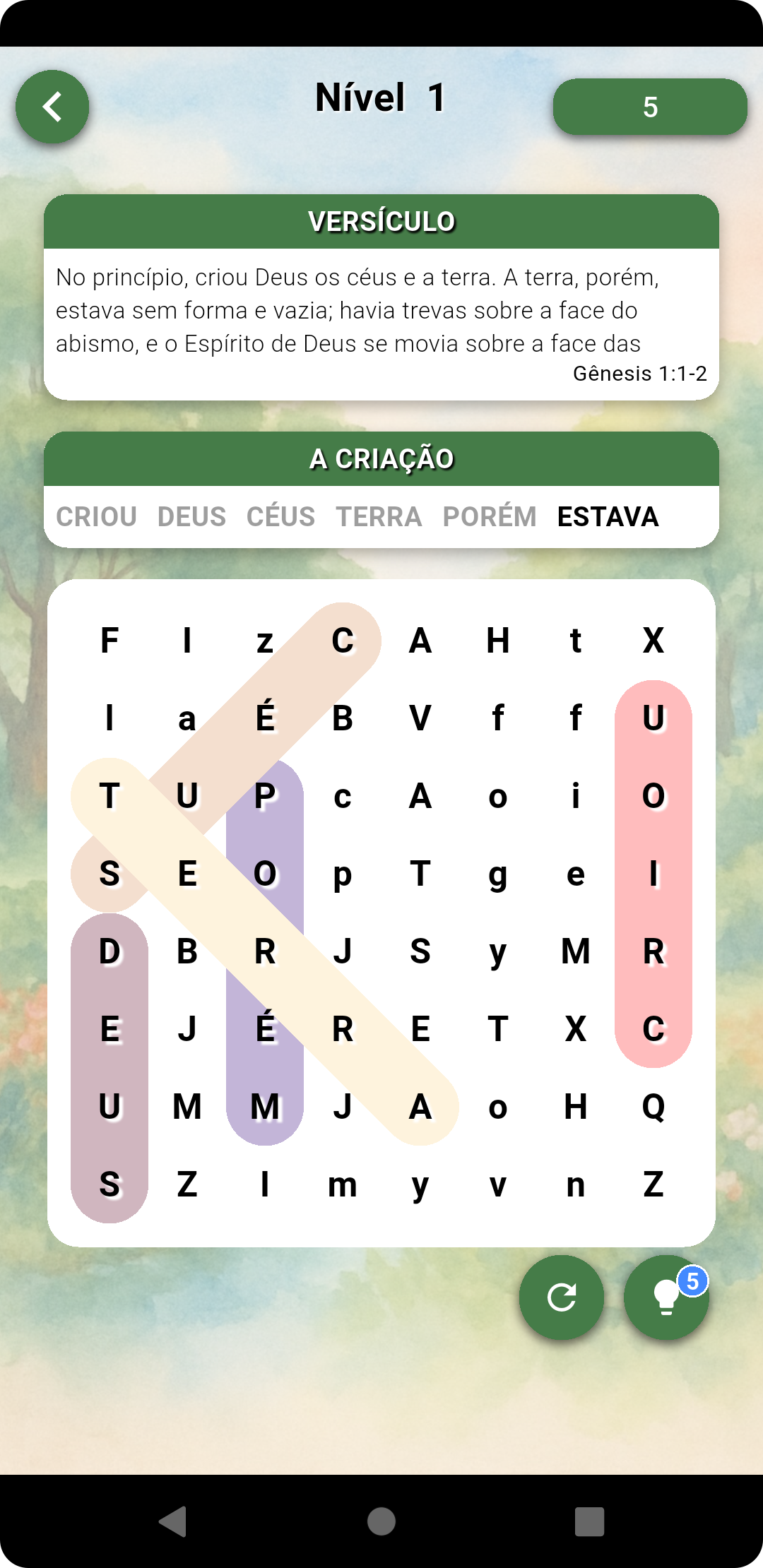This screenshot has height=1568, width=763.
Task: Go back using the green arrow button
Action: click(52, 107)
